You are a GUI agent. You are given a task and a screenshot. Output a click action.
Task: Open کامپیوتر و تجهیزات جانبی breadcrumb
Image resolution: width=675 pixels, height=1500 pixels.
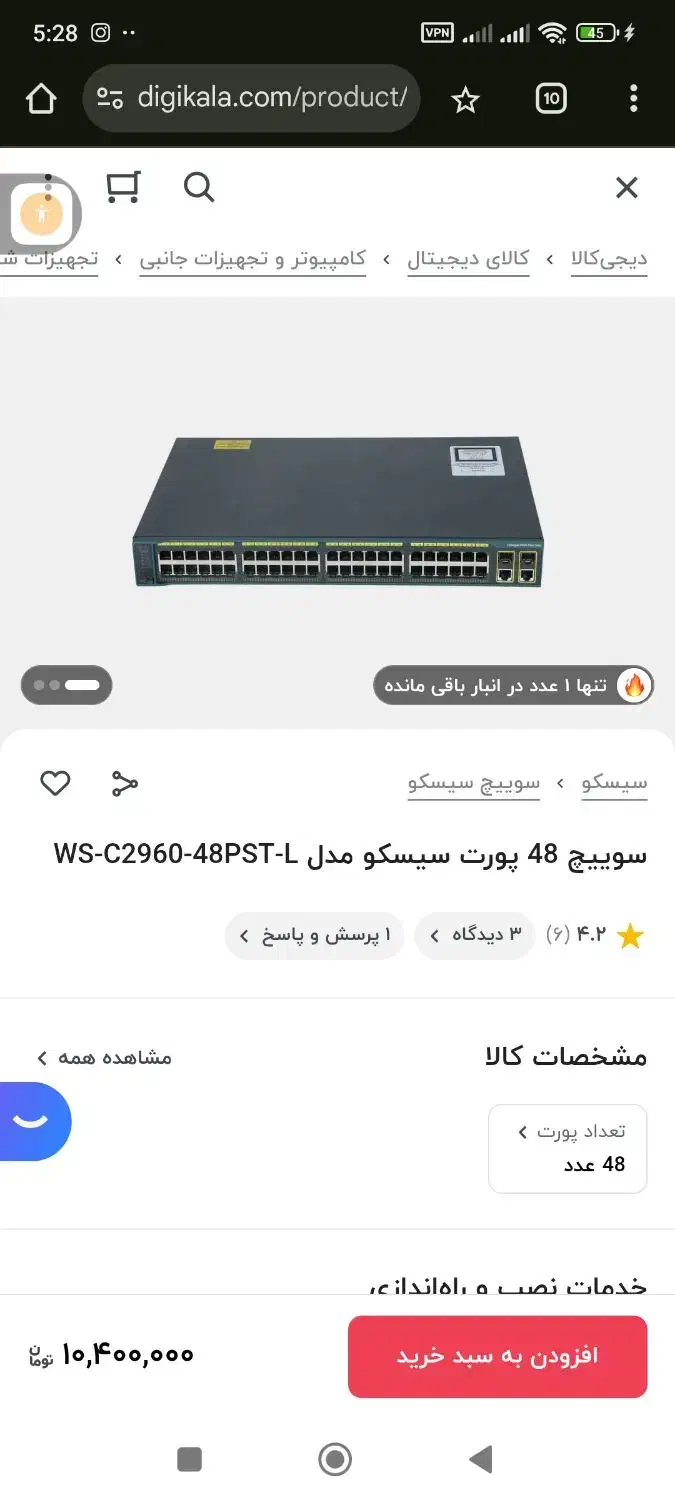(252, 259)
